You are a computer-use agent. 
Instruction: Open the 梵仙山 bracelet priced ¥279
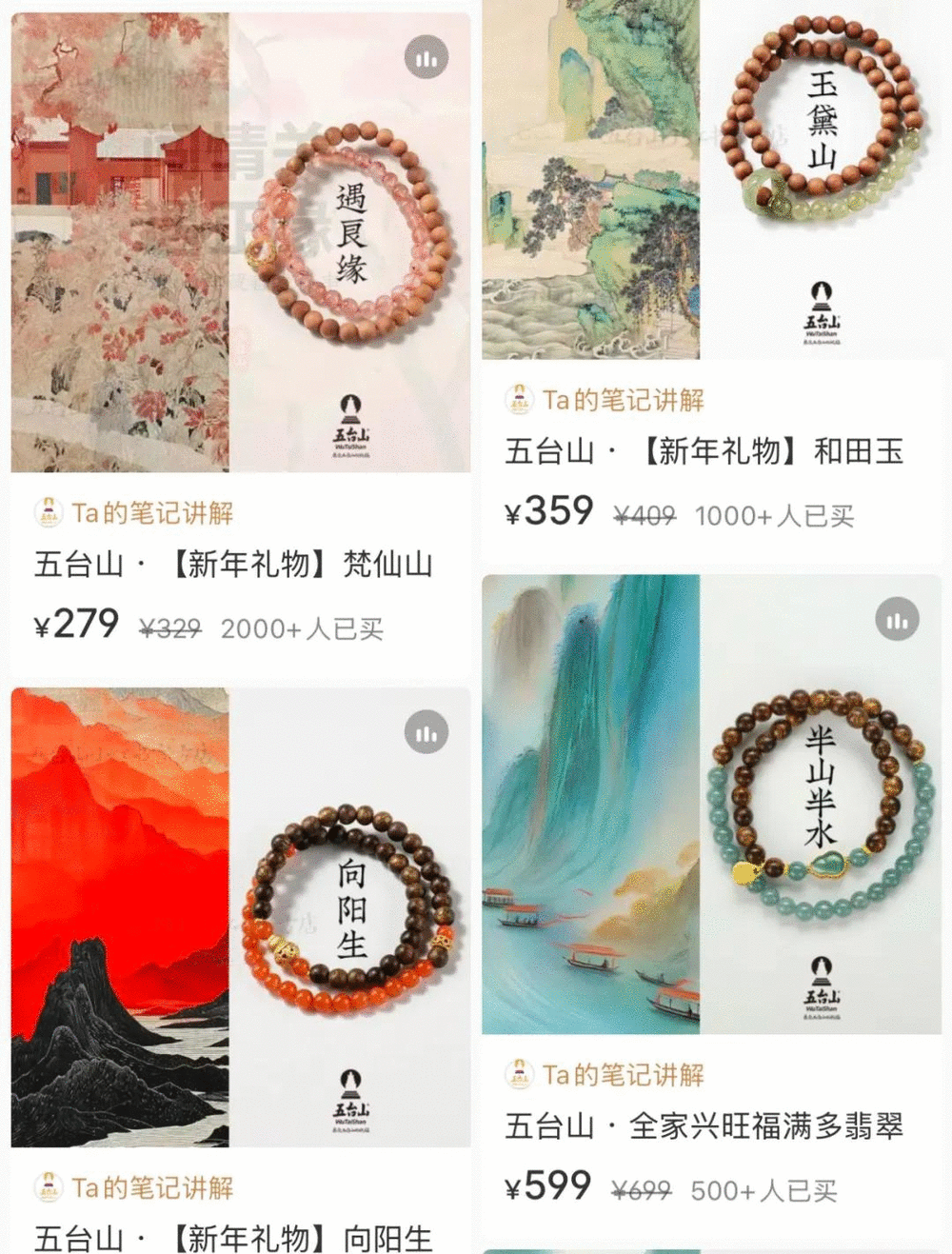point(233,565)
